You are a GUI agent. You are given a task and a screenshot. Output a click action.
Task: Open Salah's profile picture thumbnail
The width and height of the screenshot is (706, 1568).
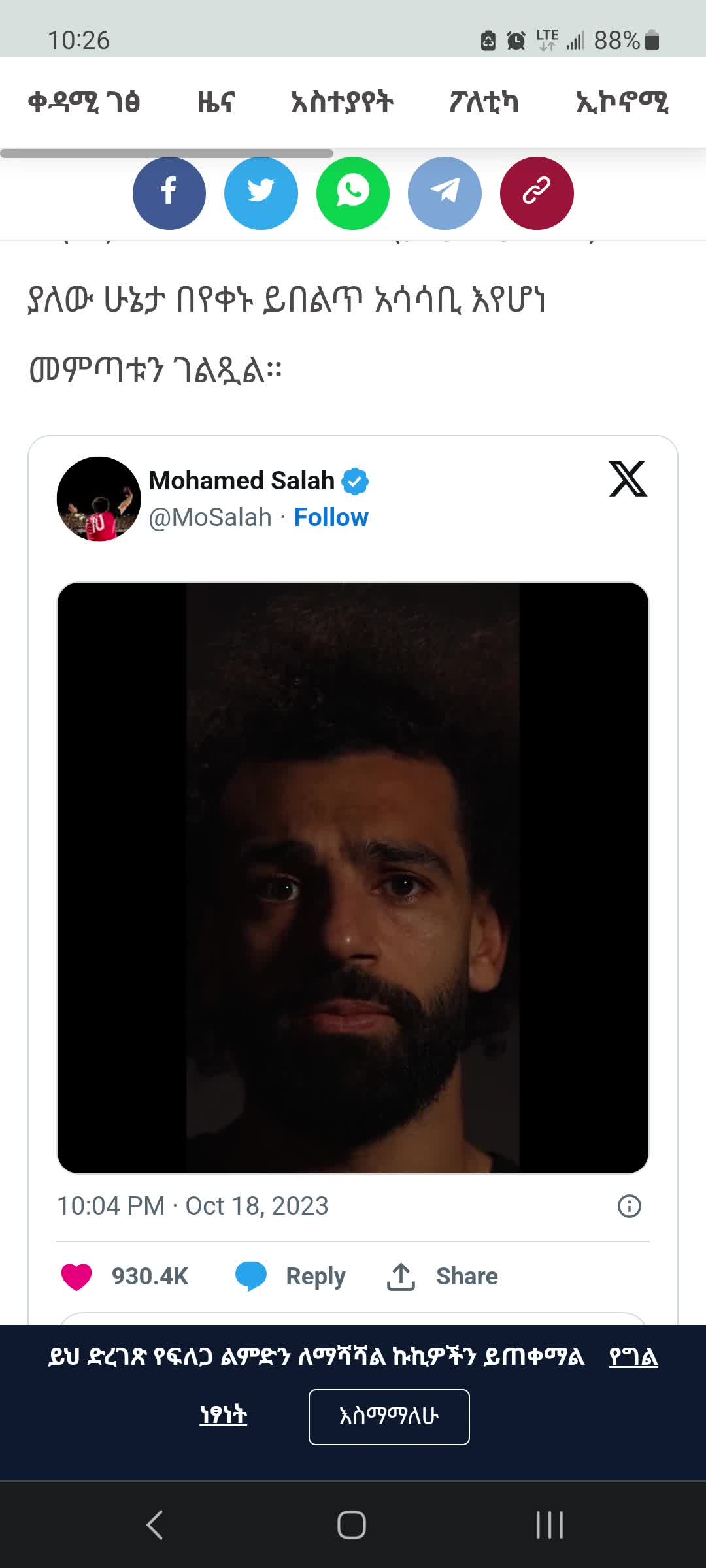click(x=99, y=498)
